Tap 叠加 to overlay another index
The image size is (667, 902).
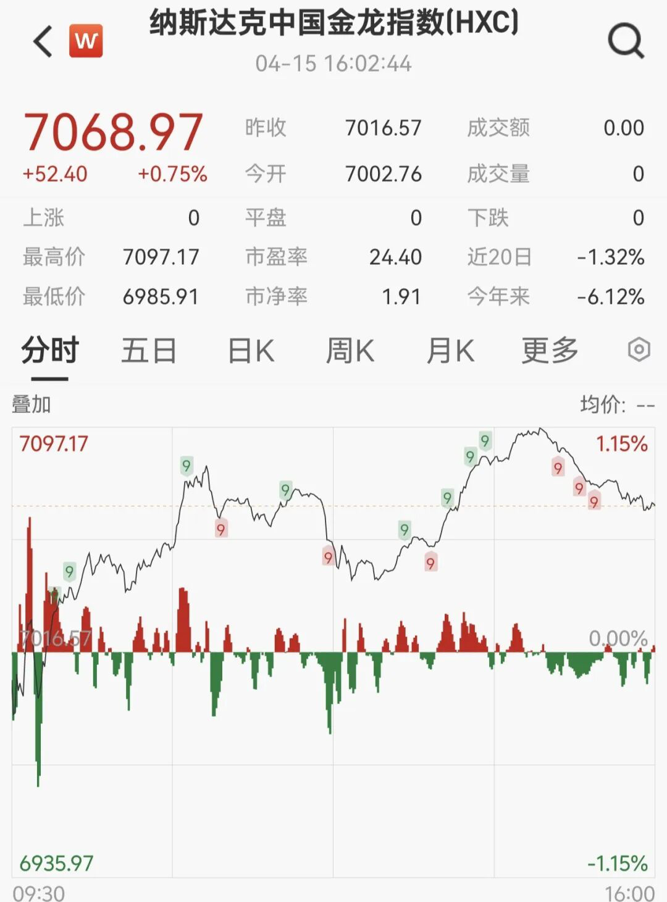(31, 405)
